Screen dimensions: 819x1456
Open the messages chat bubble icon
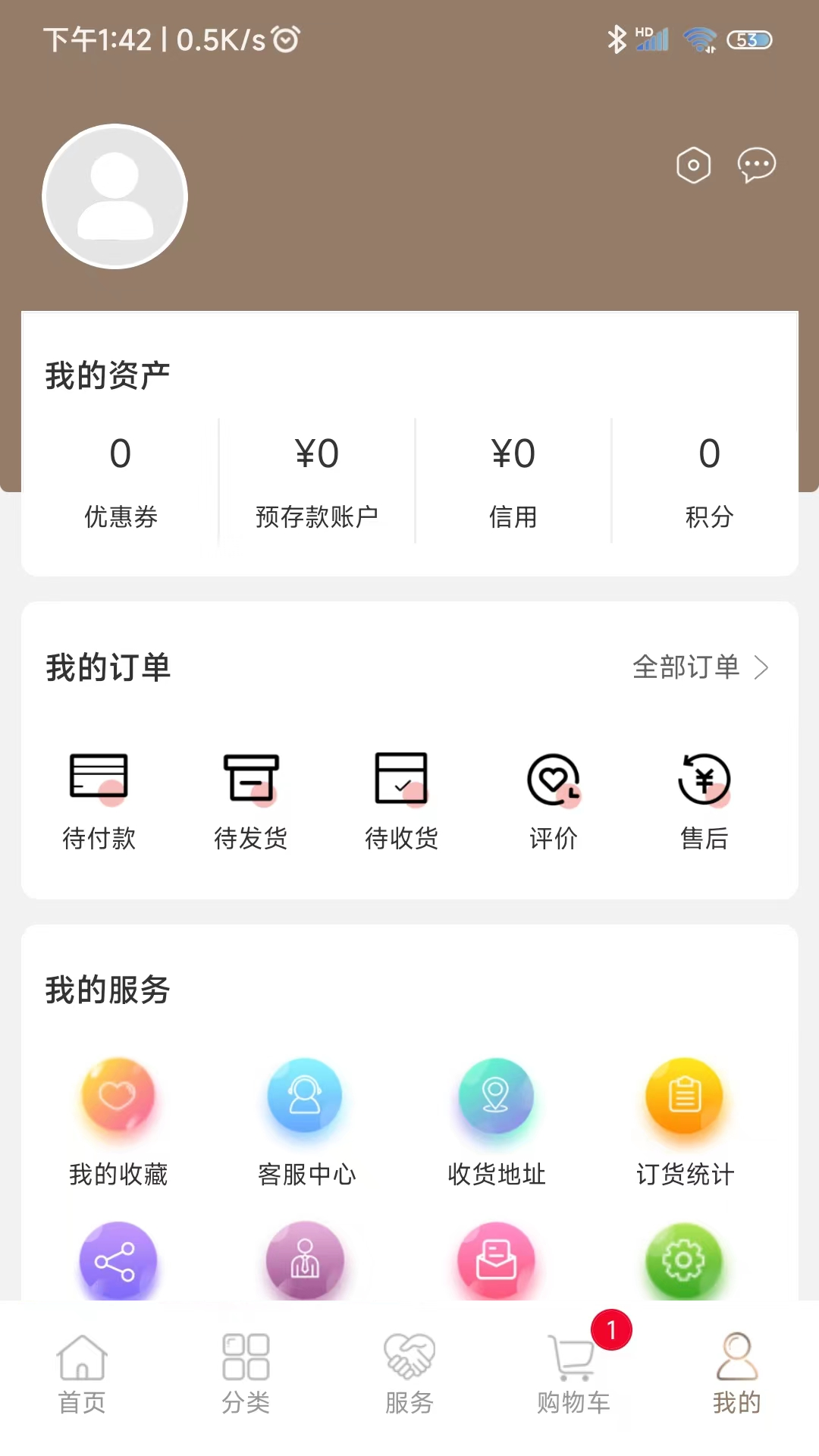pos(756,165)
